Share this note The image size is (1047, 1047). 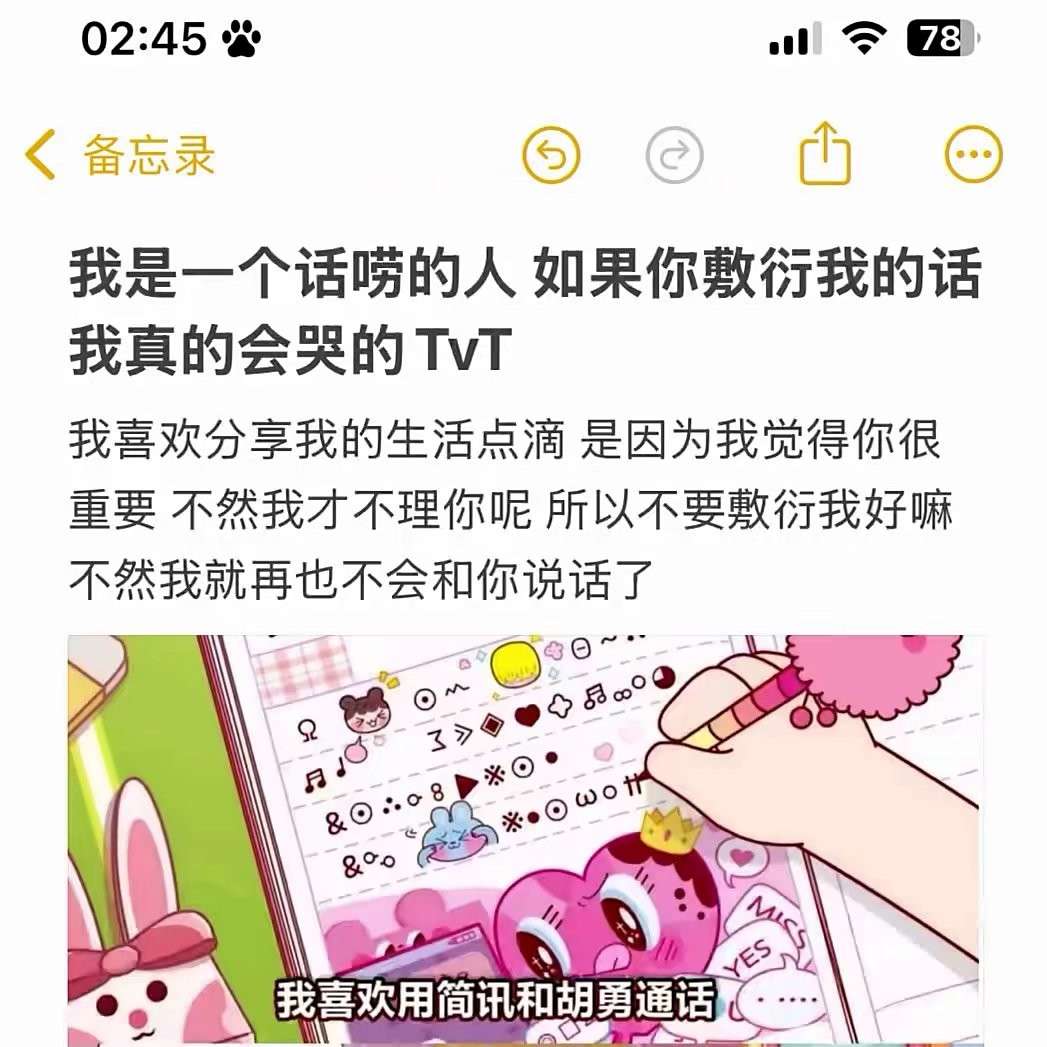(825, 154)
